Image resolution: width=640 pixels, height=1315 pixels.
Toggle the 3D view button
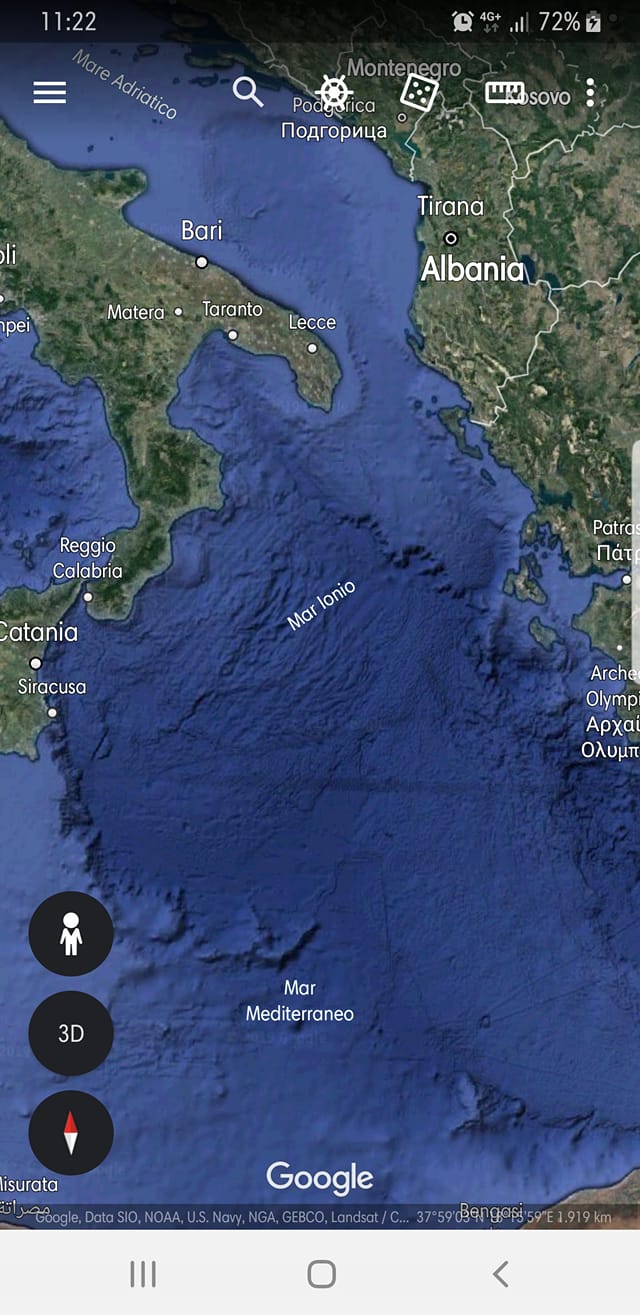coord(71,1033)
